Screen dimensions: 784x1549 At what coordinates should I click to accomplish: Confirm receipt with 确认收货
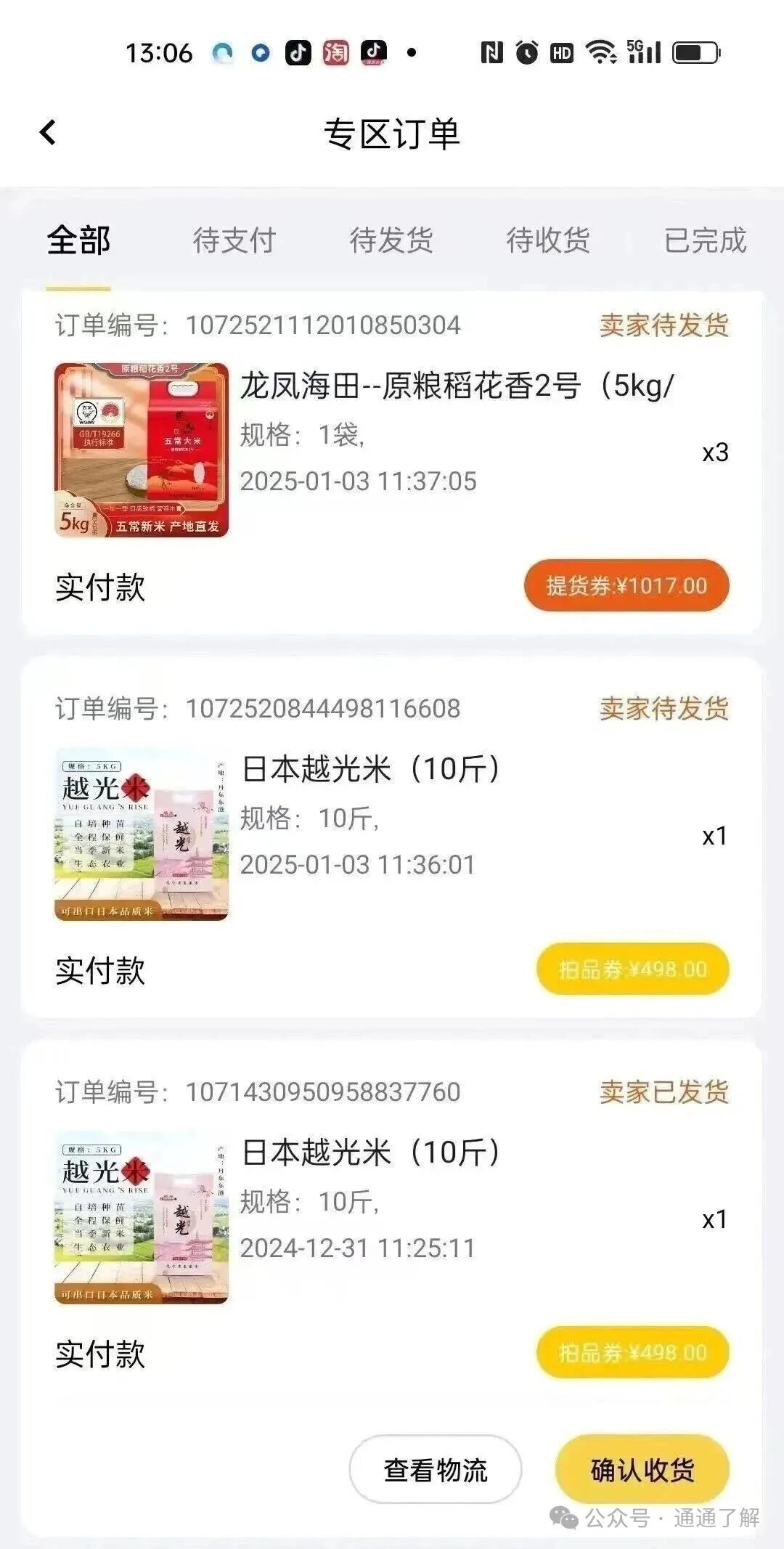tap(642, 1470)
